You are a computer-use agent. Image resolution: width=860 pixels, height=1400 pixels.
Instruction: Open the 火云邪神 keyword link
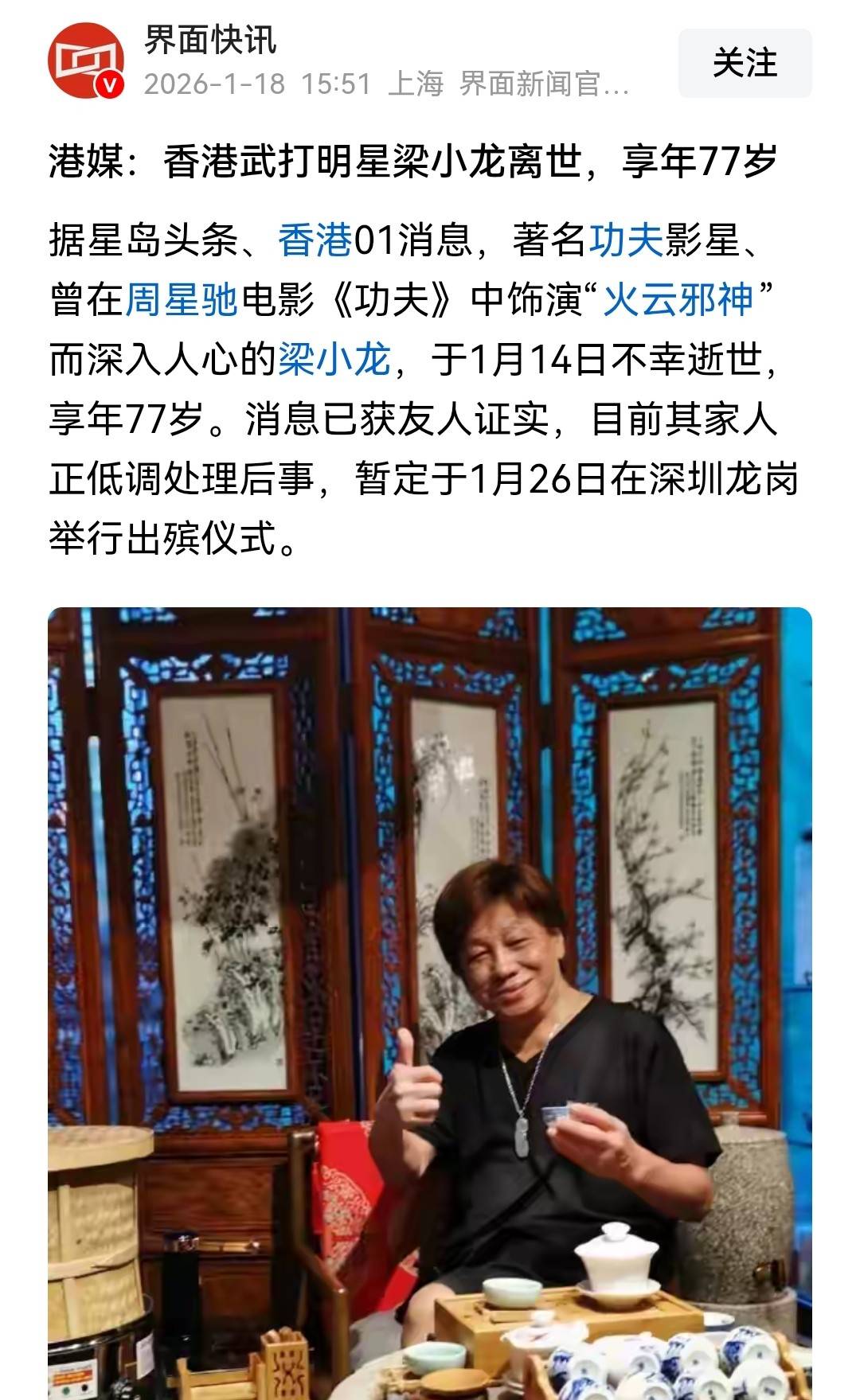pos(678,299)
